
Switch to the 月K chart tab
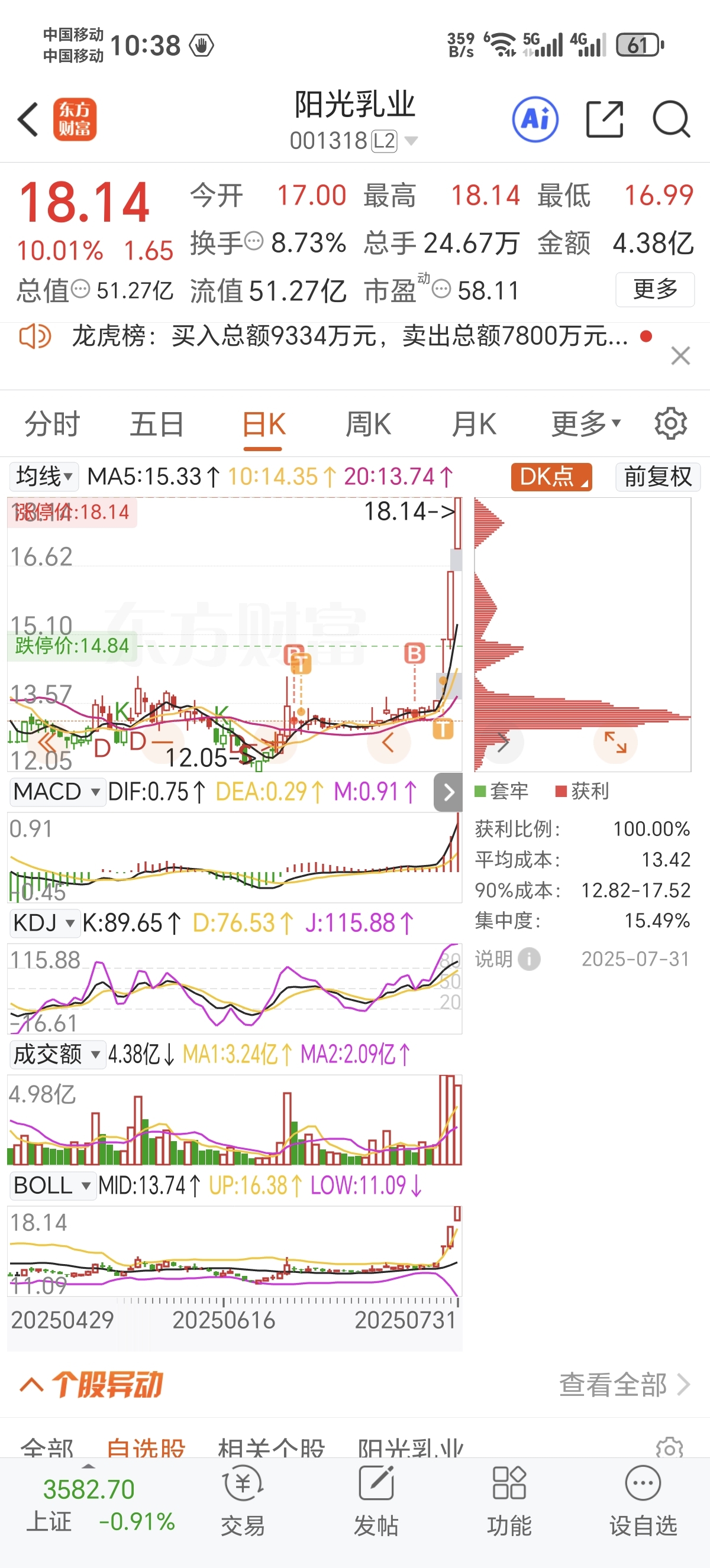tap(474, 424)
